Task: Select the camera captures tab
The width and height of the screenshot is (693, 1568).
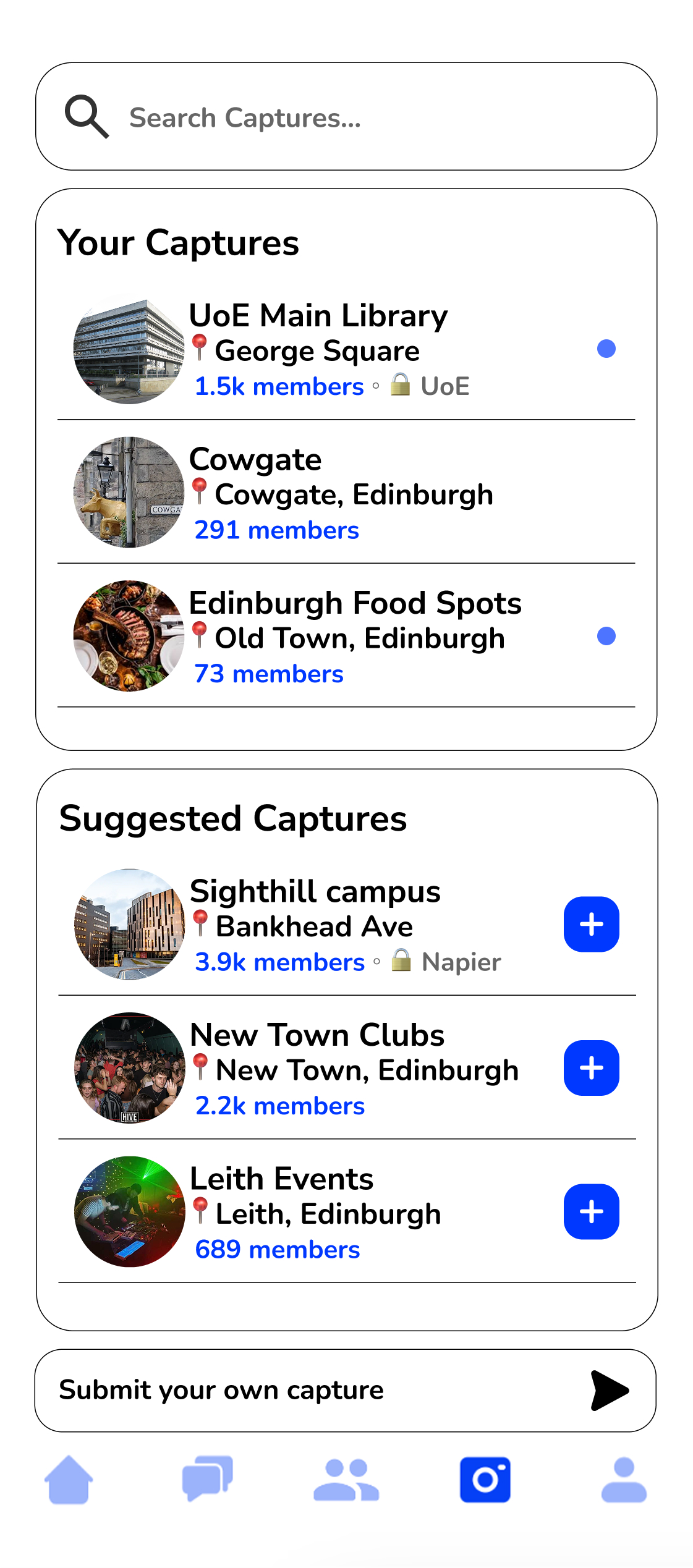Action: click(485, 1480)
